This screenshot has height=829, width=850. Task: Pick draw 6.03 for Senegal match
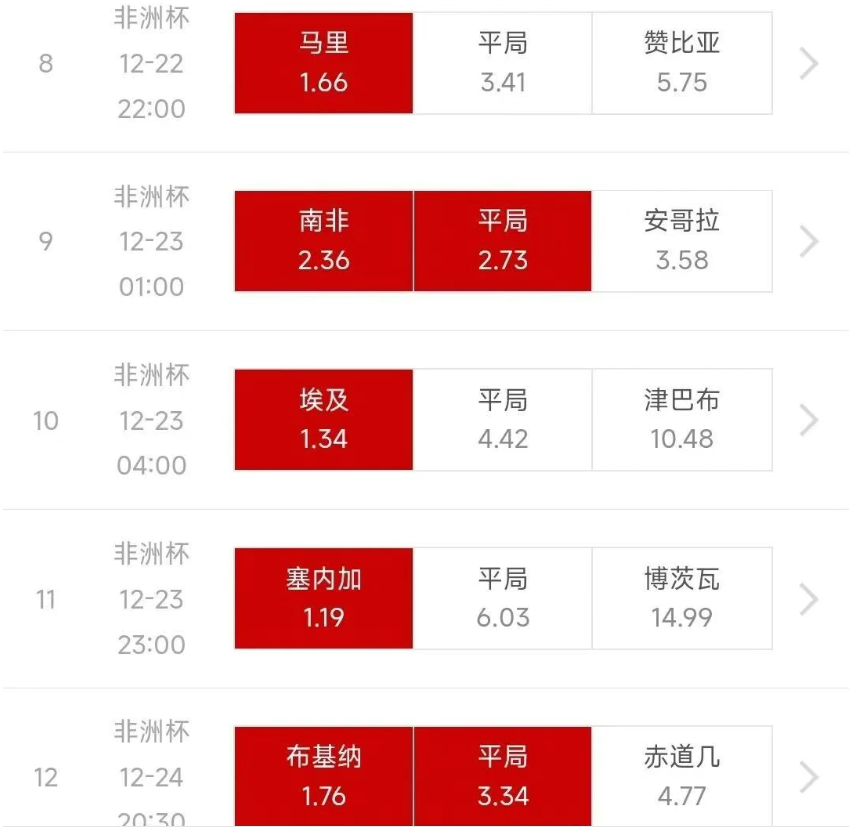[x=502, y=598]
